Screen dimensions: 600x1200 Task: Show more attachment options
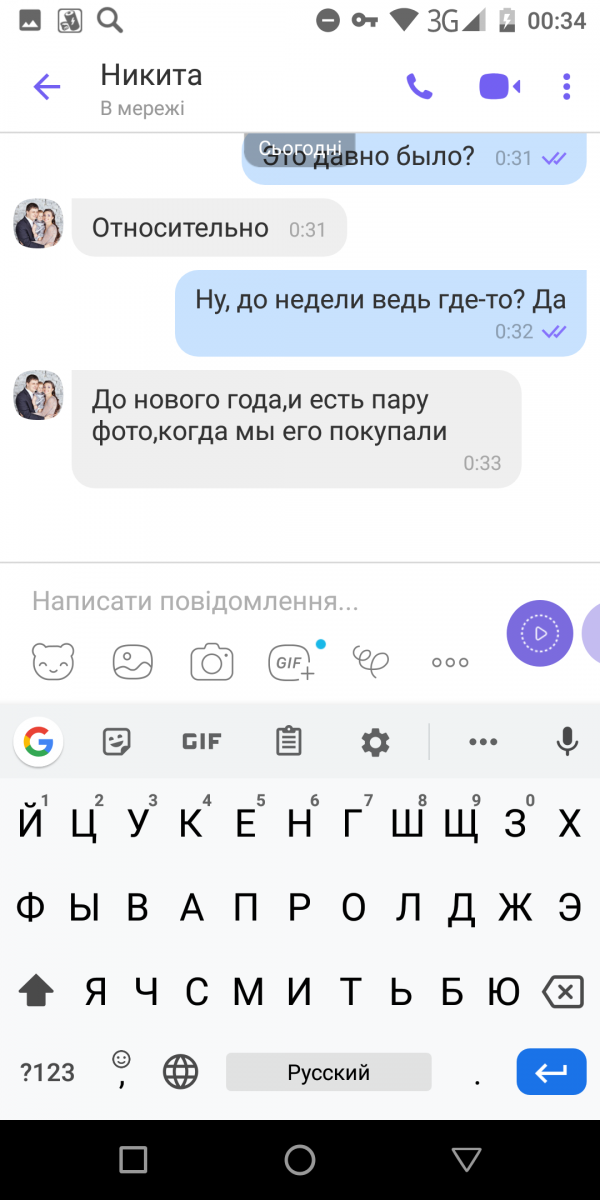pyautogui.click(x=450, y=662)
